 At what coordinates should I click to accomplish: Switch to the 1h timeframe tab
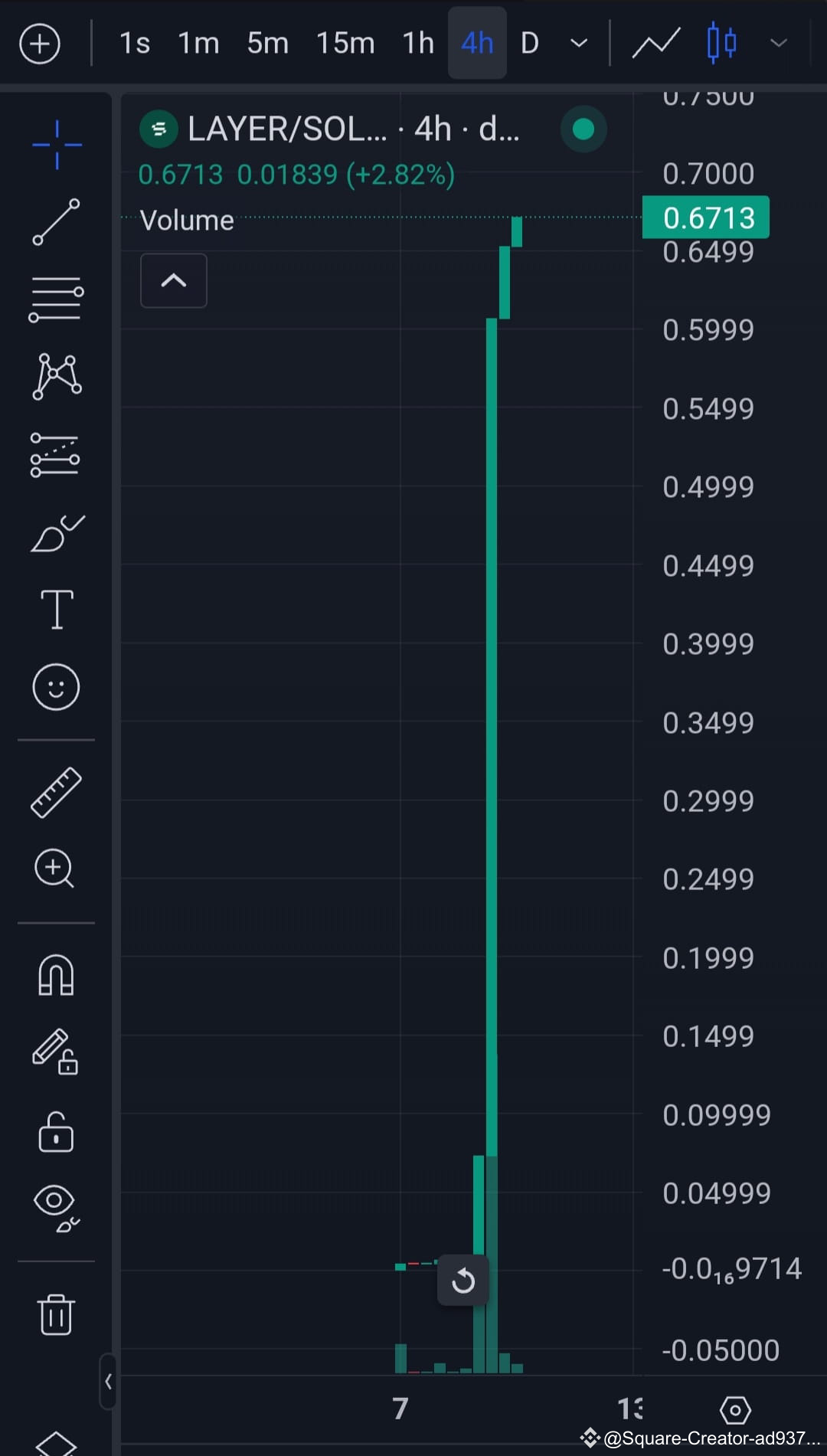(x=417, y=44)
